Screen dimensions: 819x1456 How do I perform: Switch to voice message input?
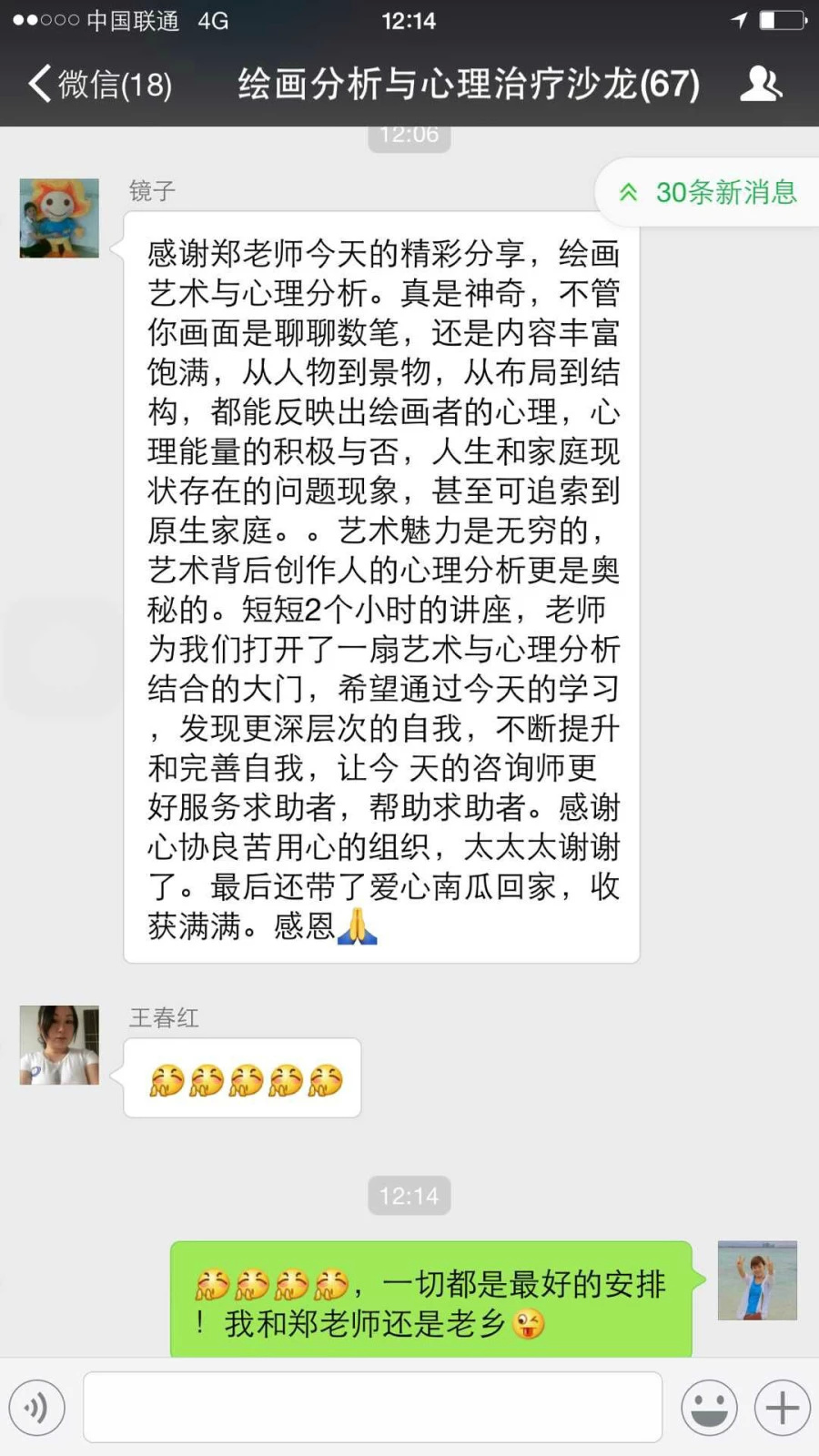37,1408
